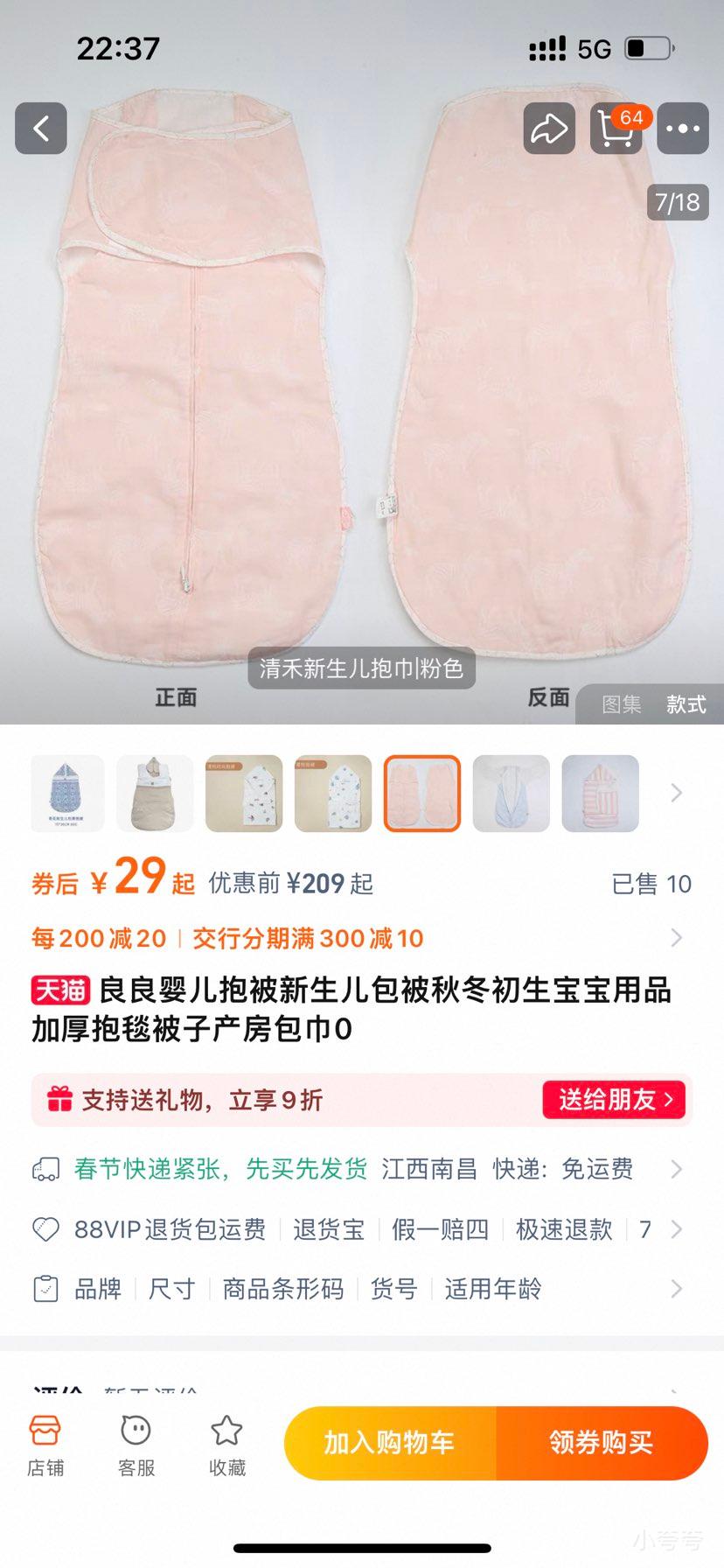Tap 送给朋友 gift button
The height and width of the screenshot is (1568, 724).
click(616, 1100)
